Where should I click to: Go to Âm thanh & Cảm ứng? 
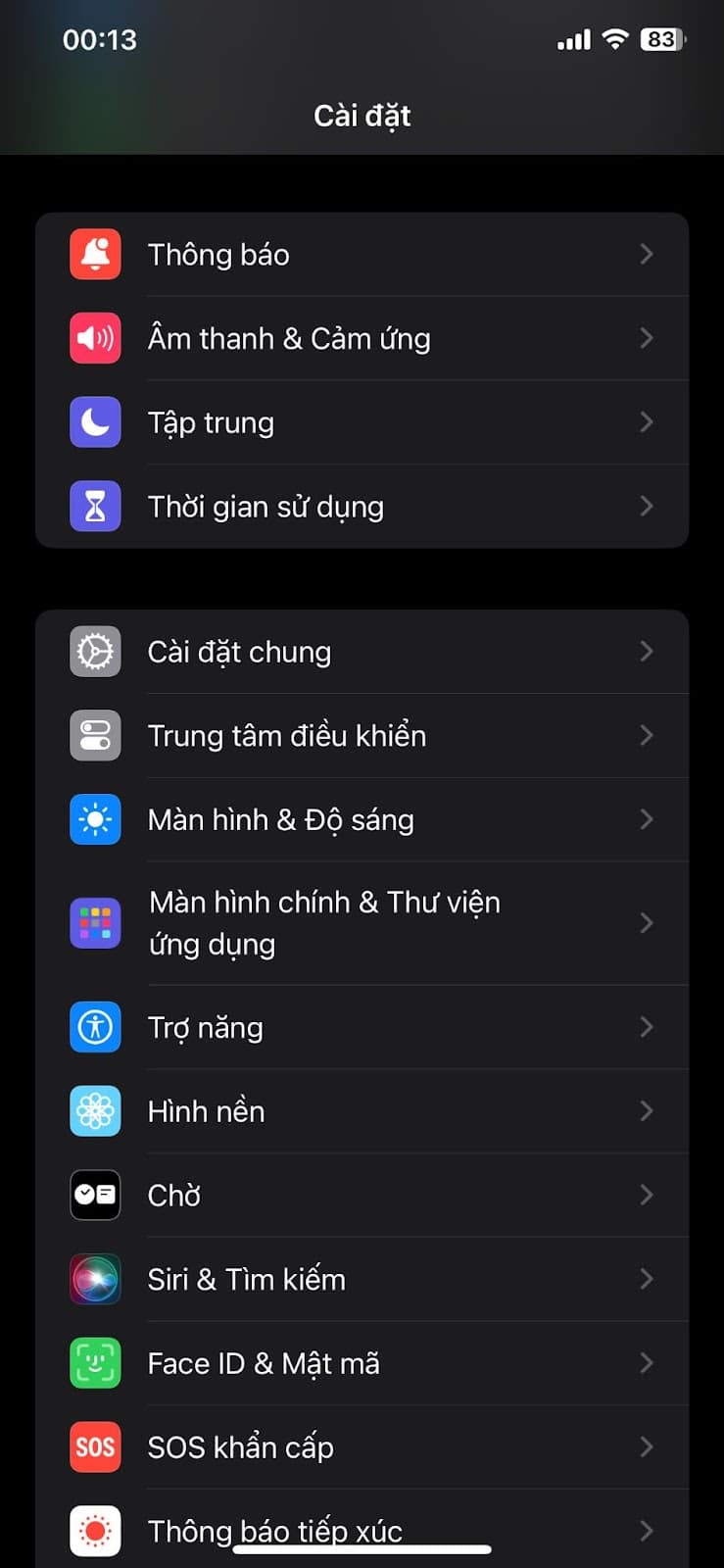362,339
